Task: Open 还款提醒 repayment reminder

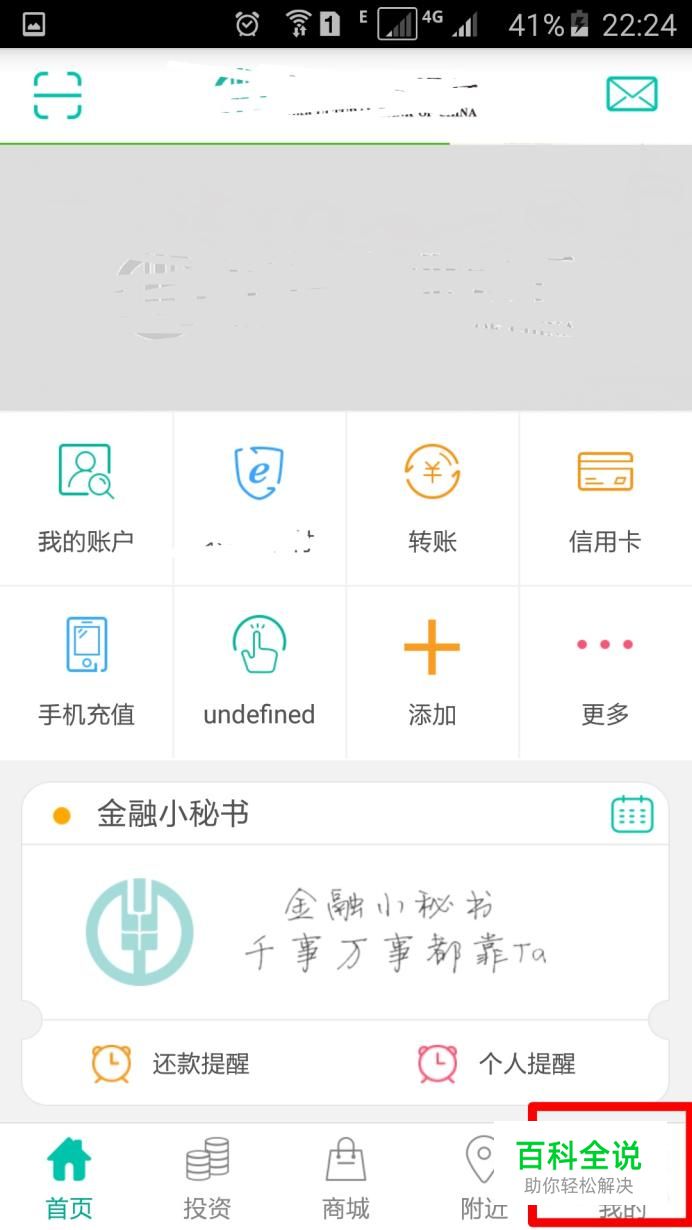Action: click(x=172, y=1063)
